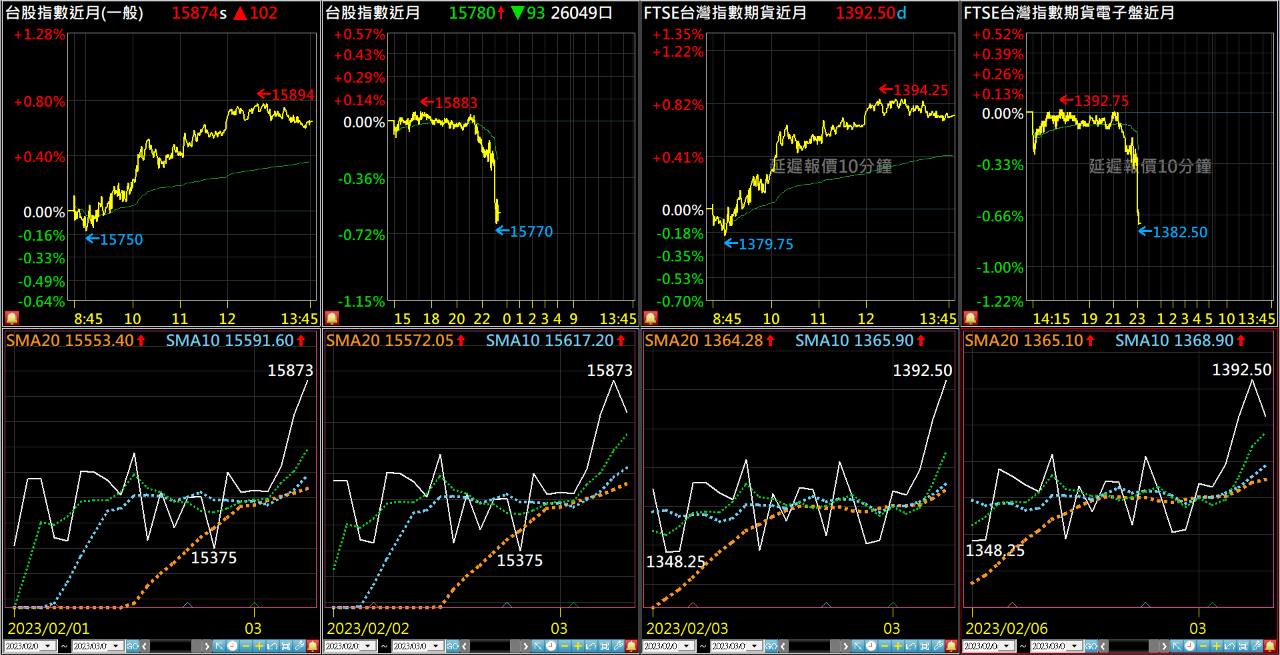Tap GO button in 台股指數近月(一般) panel
The image size is (1280, 655).
(x=132, y=646)
